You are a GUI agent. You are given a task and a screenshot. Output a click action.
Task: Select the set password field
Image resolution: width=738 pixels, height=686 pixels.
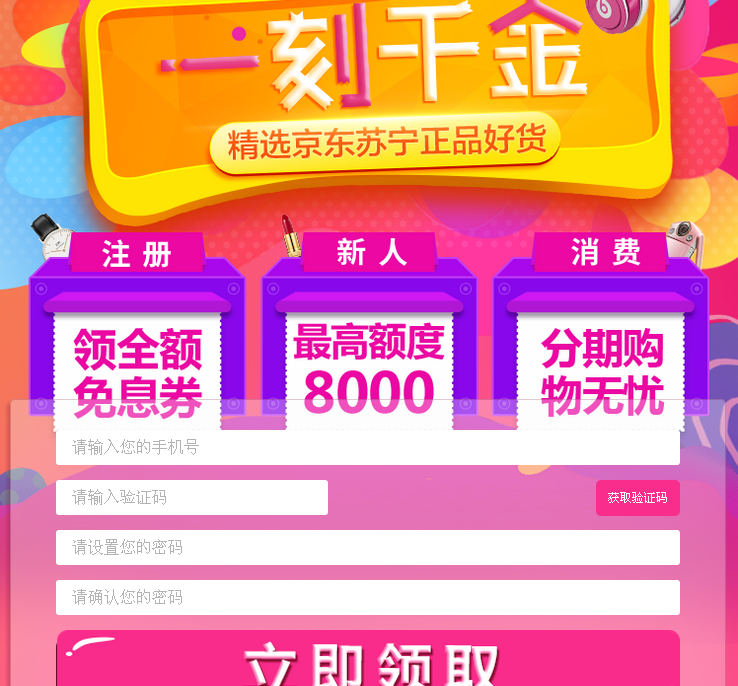click(367, 547)
